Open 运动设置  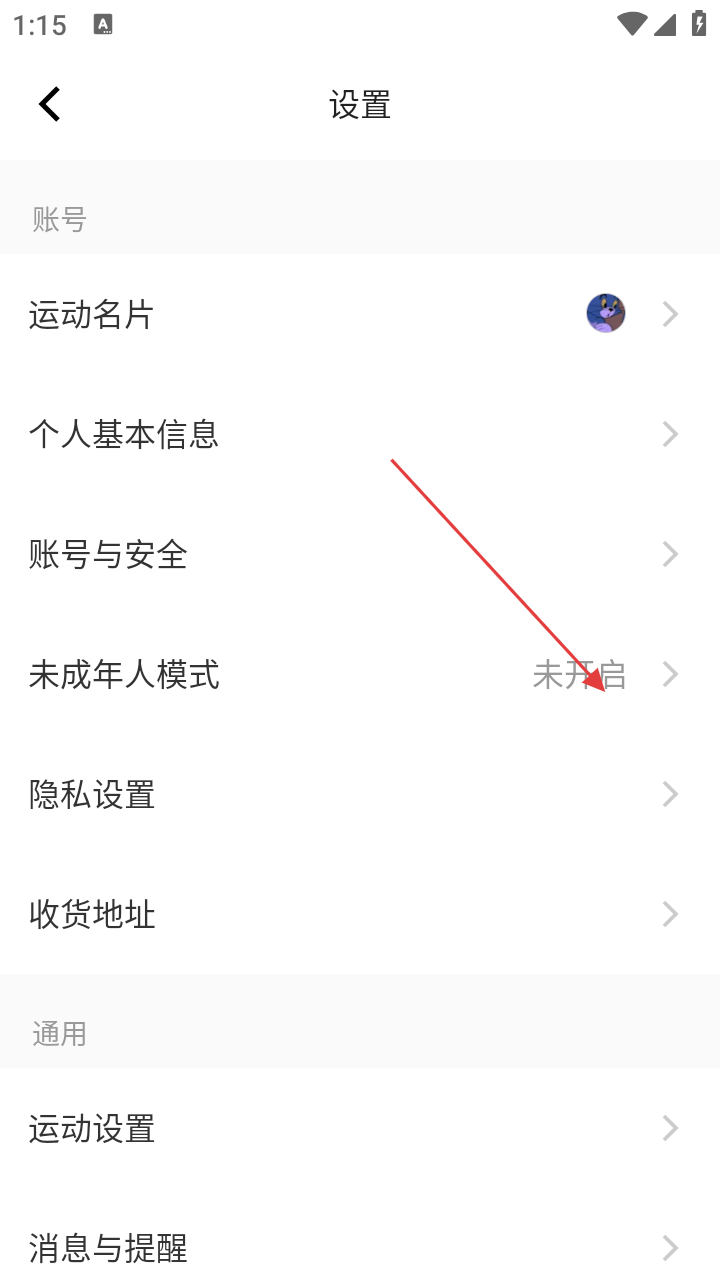tap(360, 1129)
